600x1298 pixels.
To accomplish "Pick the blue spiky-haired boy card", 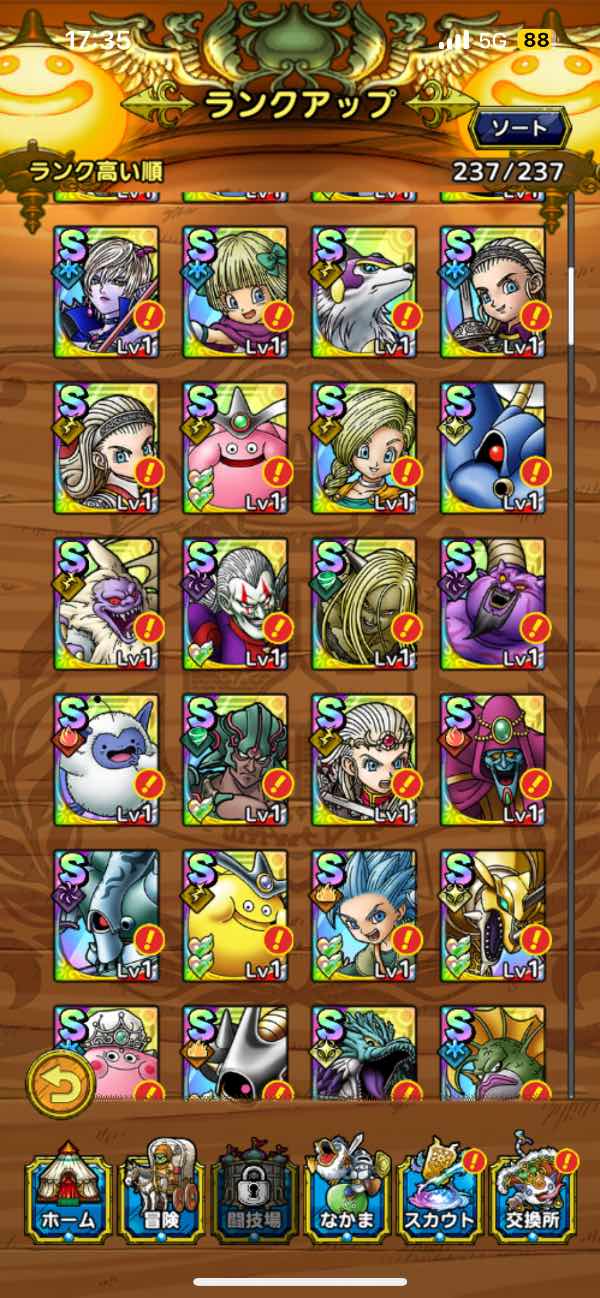I will click(363, 916).
